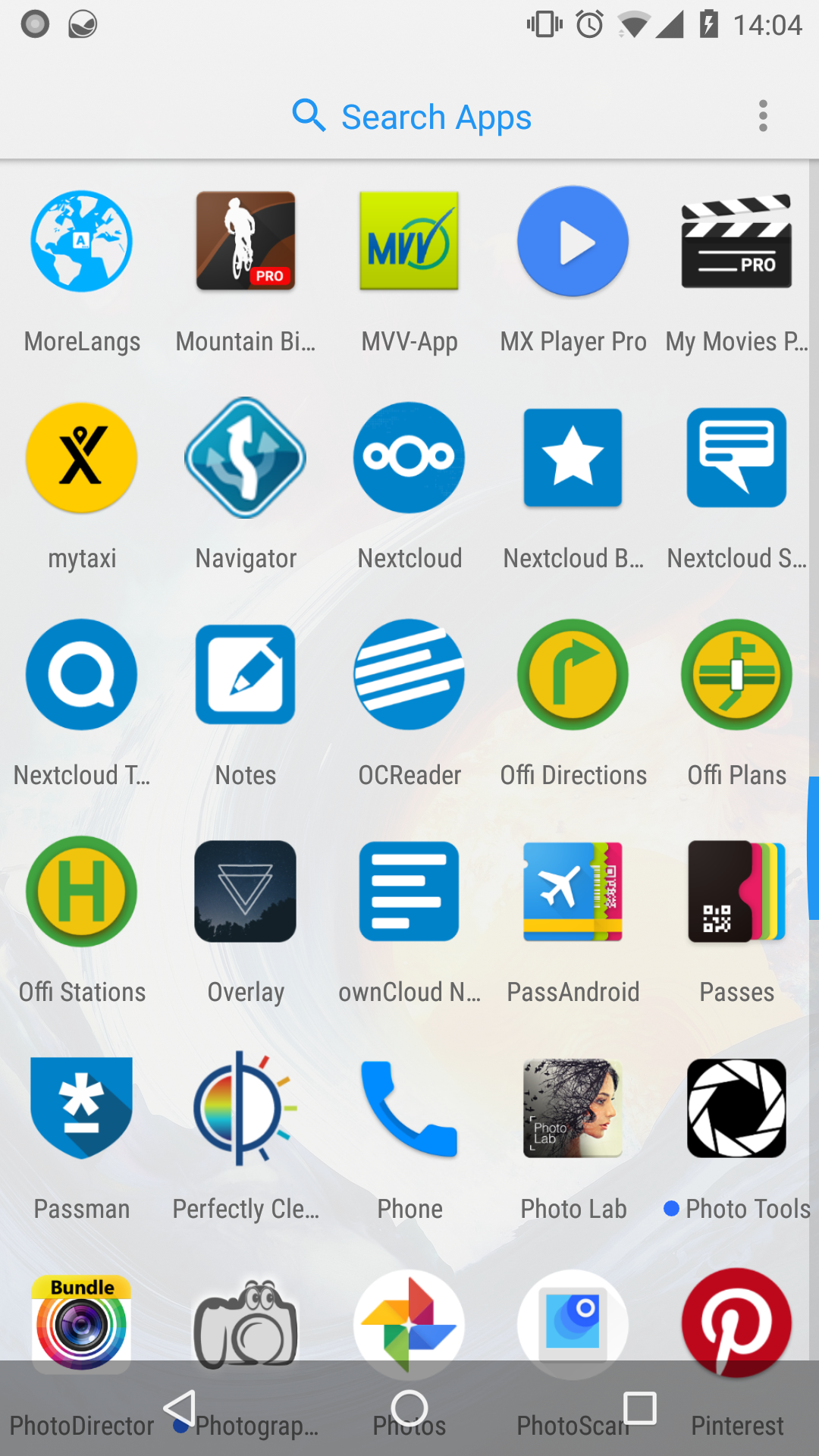This screenshot has width=819, height=1456.
Task: Open the Notes app
Action: tap(245, 675)
